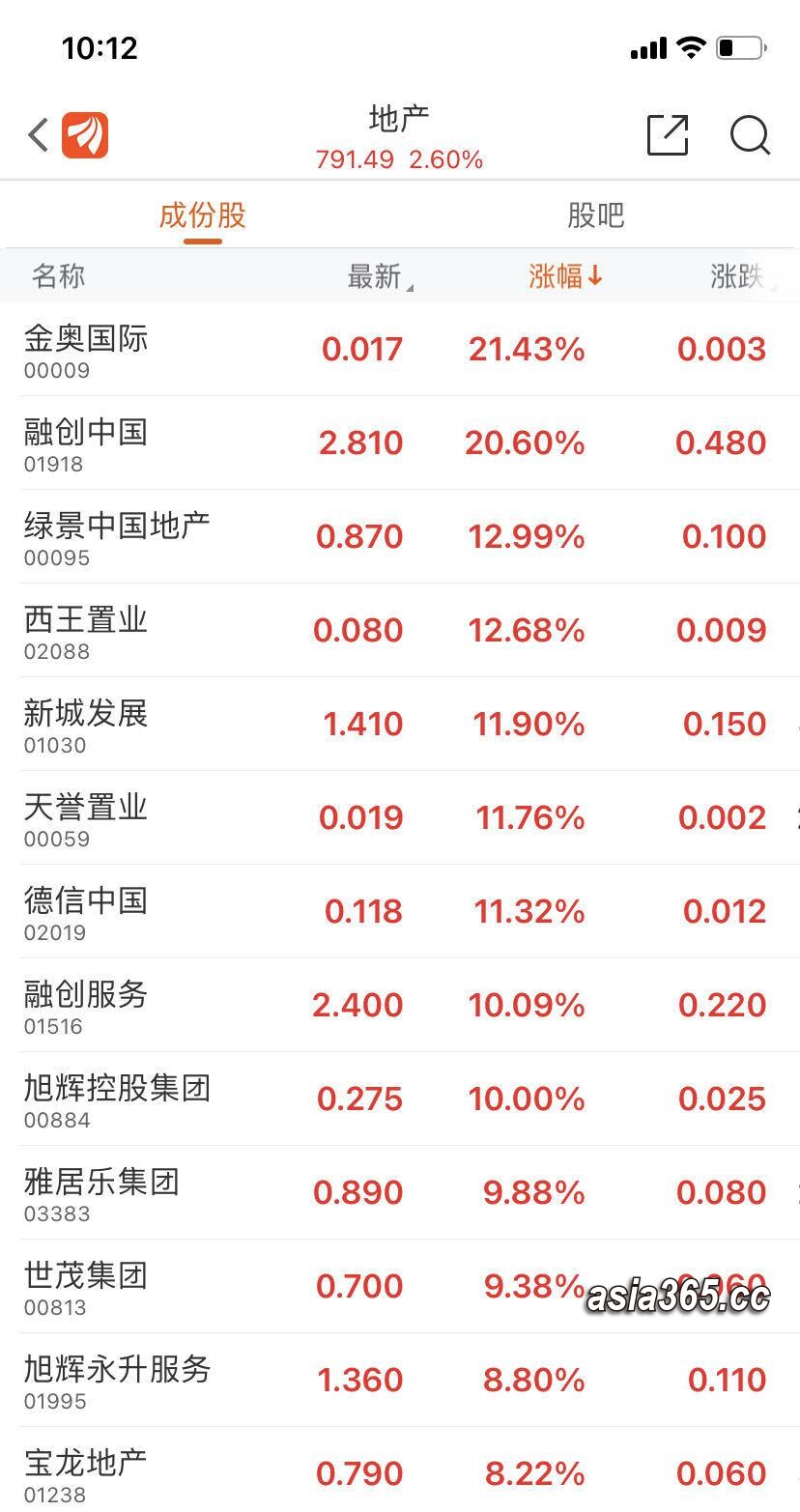Toggle the 涨幅 sort order
Image resolution: width=800 pixels, height=1512 pixels.
565,276
